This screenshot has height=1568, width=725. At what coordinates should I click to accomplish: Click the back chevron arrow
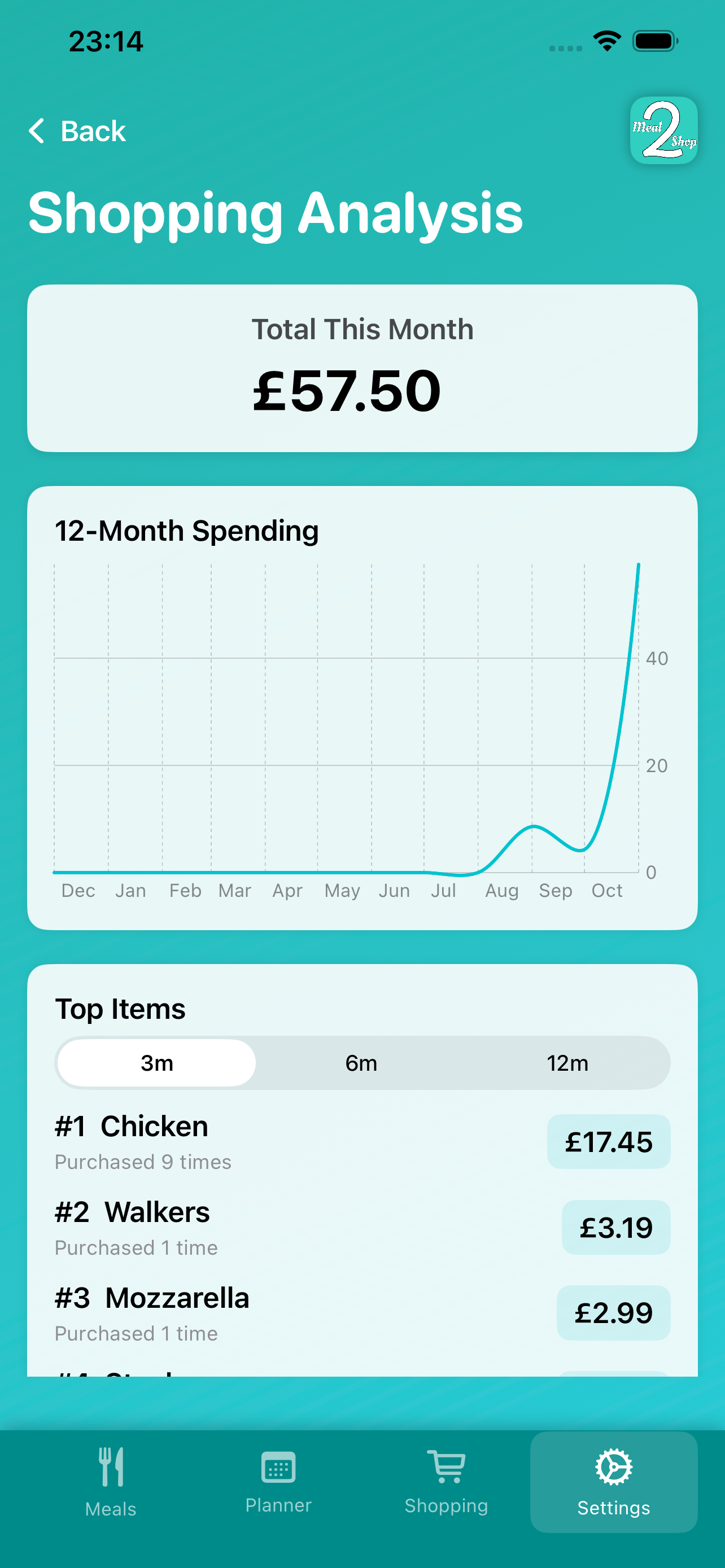37,131
